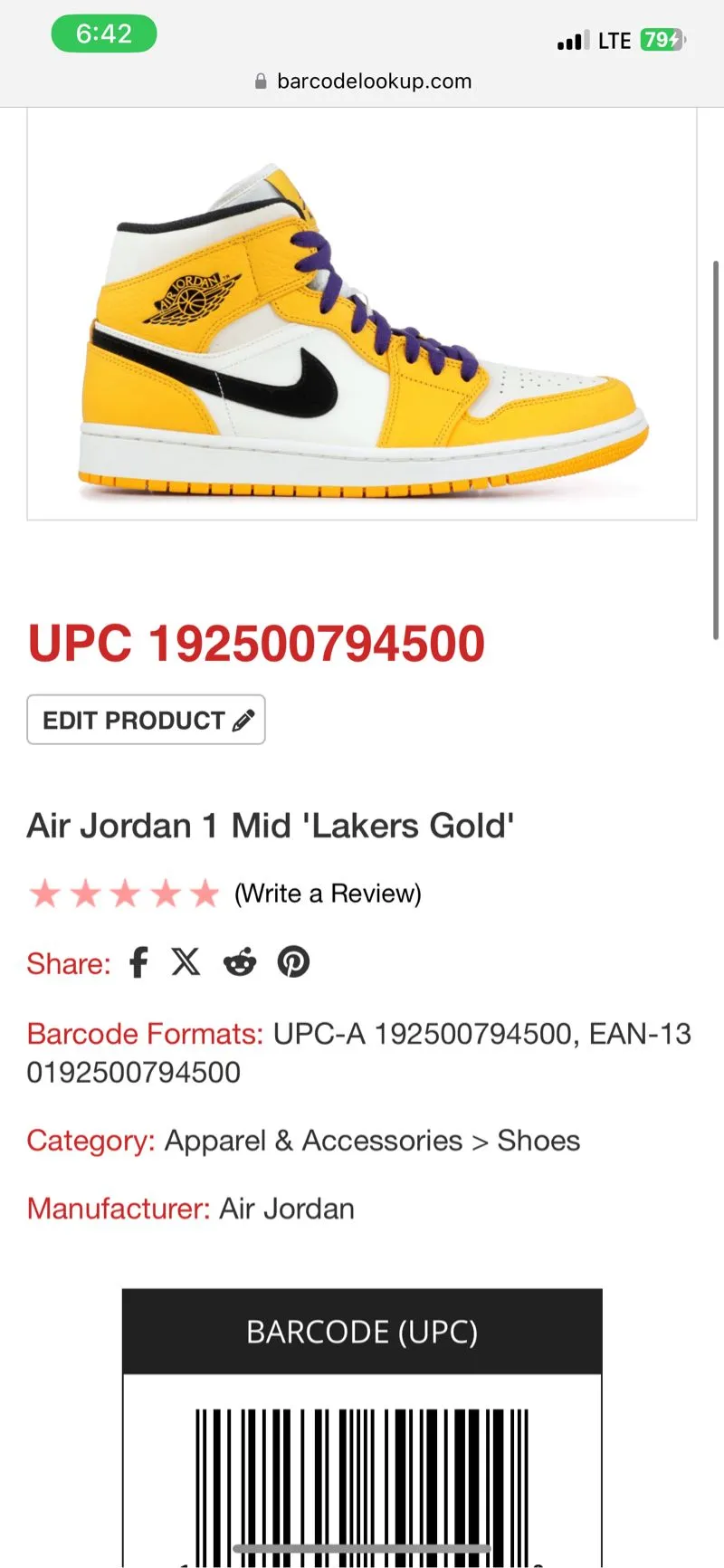Share product on X
This screenshot has width=724, height=1568.
[186, 961]
